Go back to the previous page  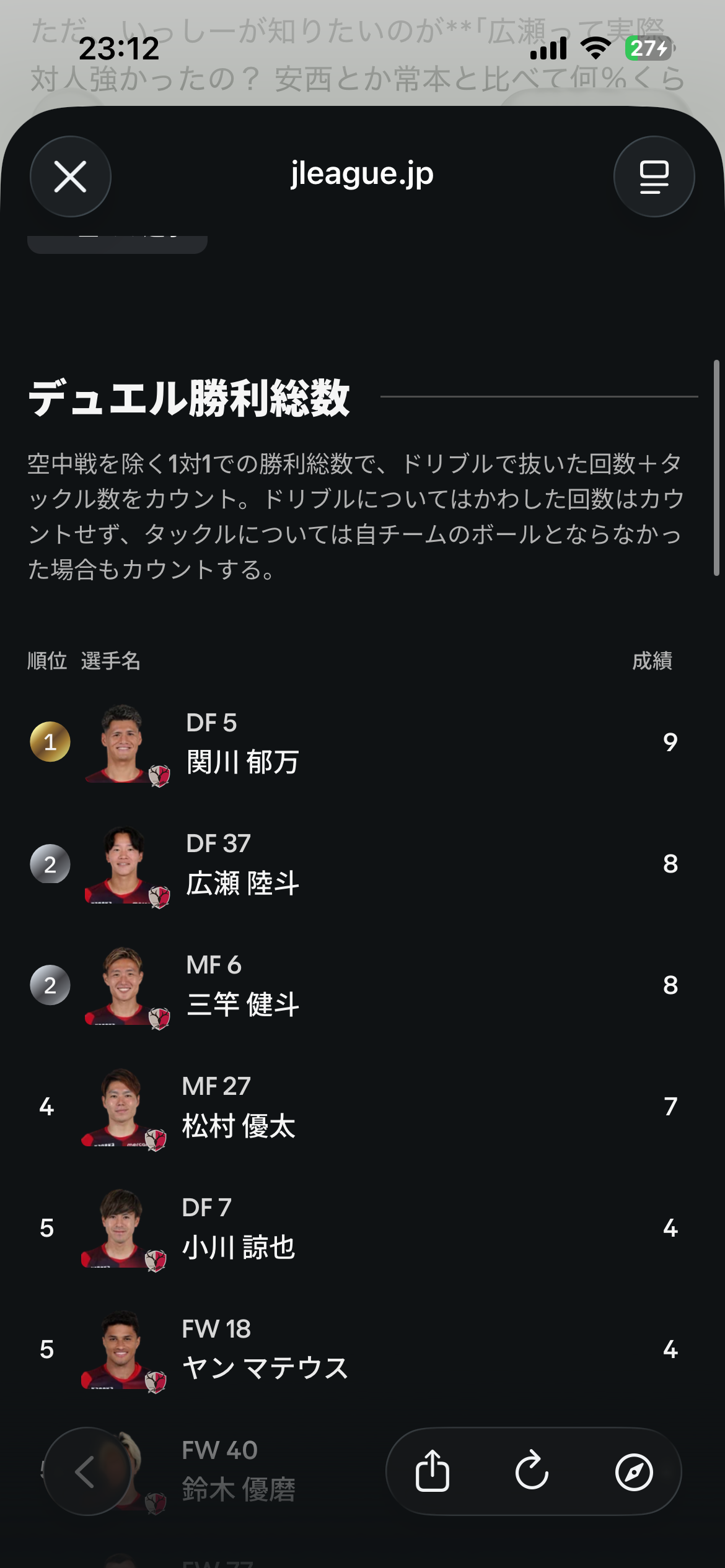[87, 1471]
